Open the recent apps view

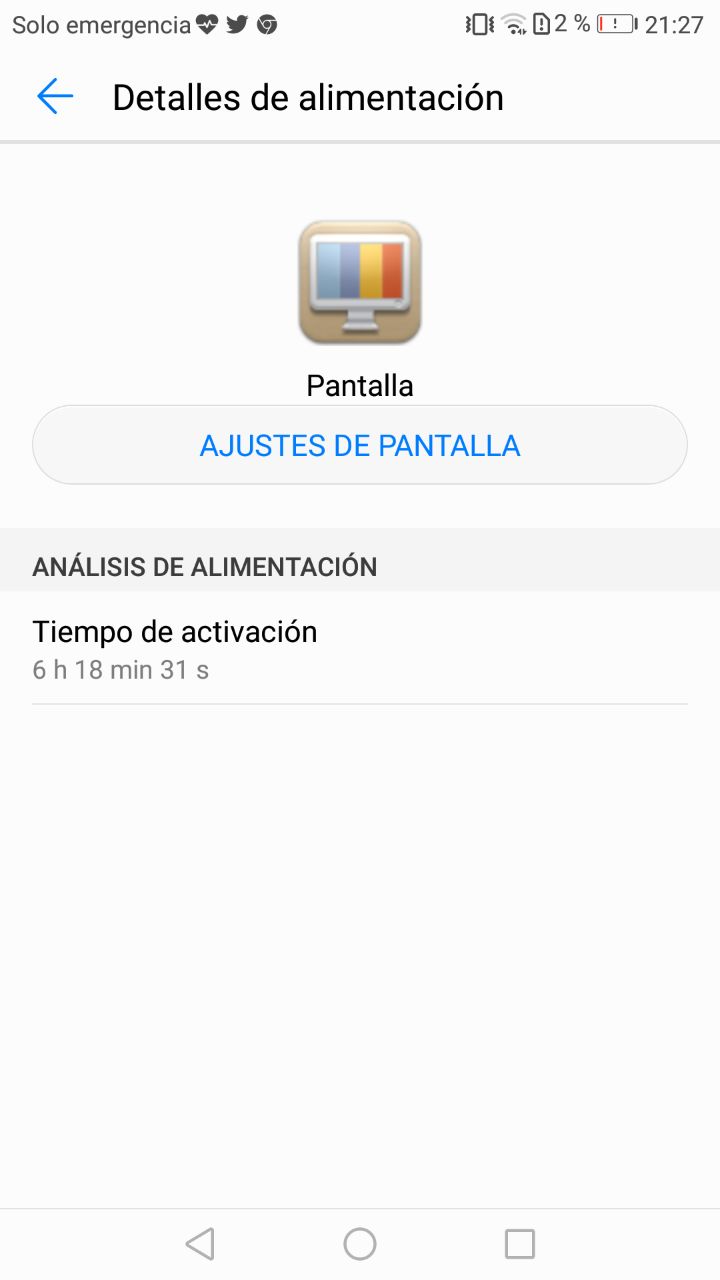coord(520,1244)
